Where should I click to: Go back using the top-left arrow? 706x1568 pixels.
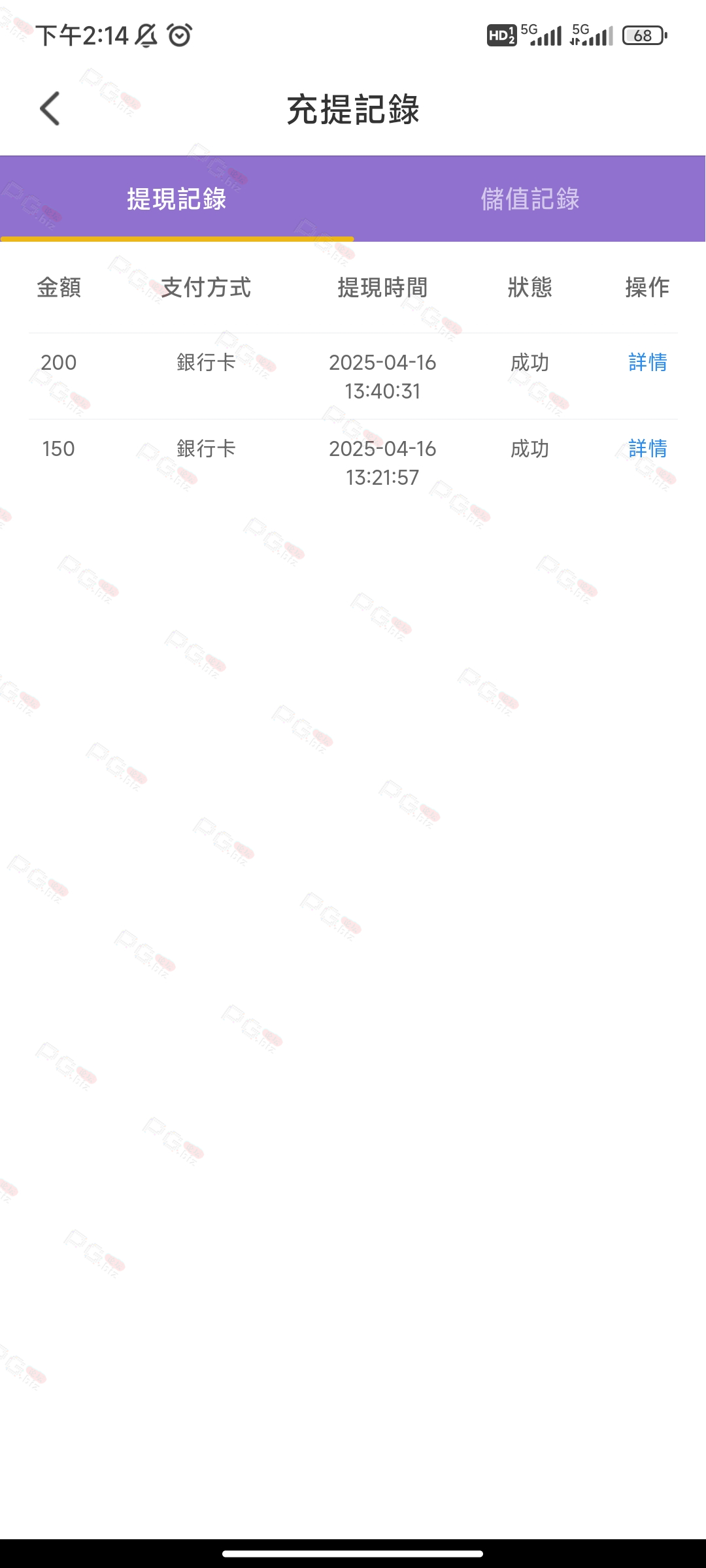click(x=50, y=108)
